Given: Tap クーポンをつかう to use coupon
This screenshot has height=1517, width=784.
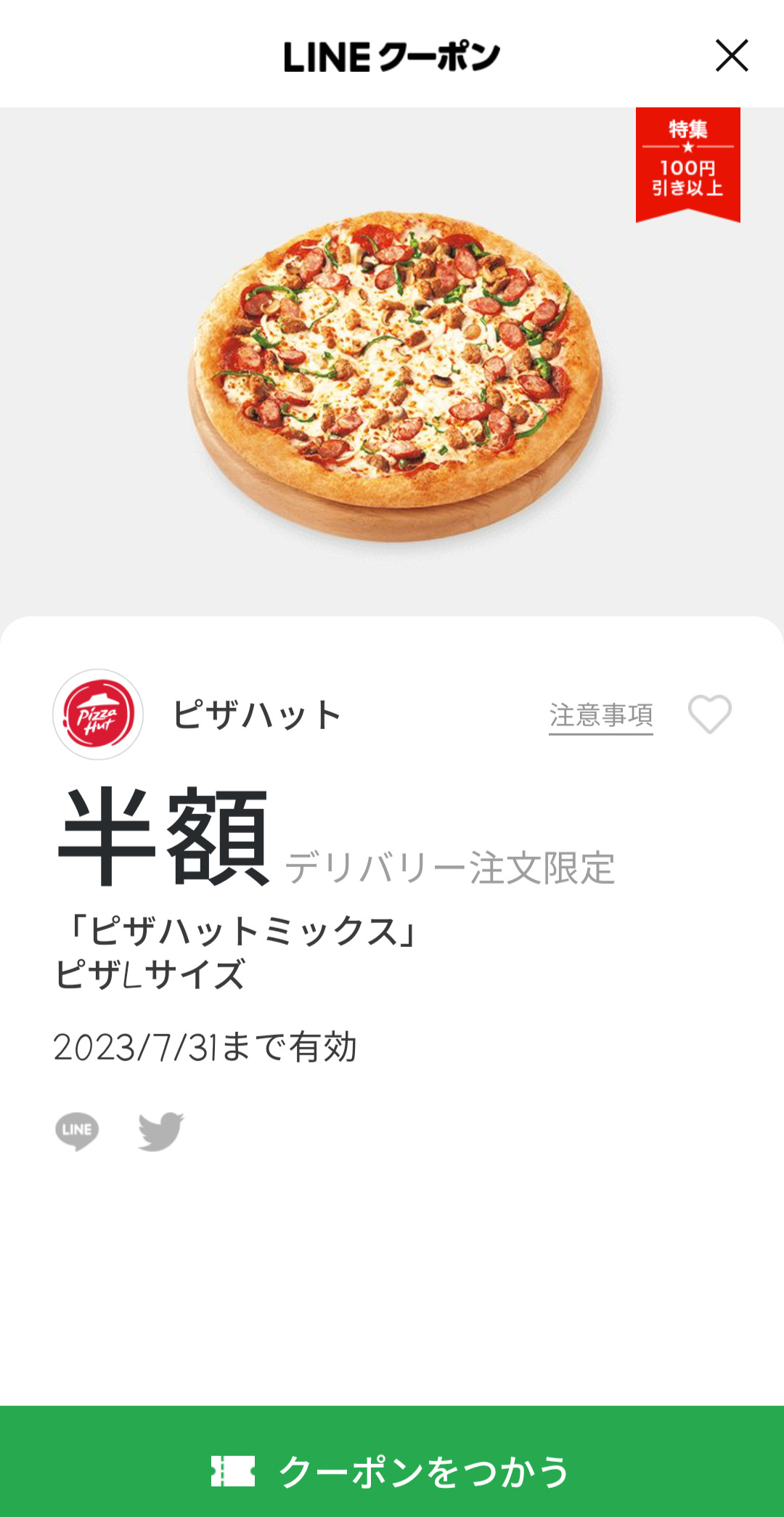Looking at the screenshot, I should pos(392,1471).
